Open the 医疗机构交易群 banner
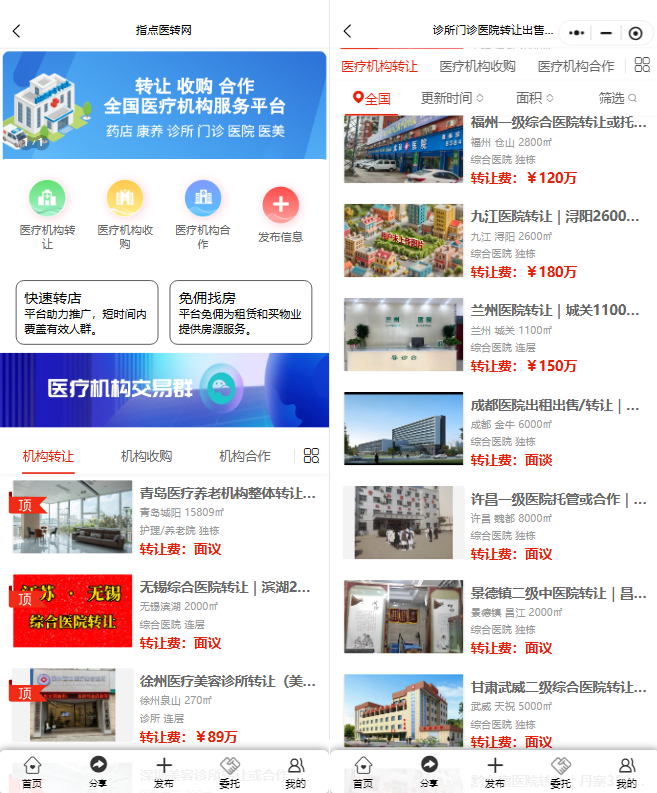The image size is (657, 793). tap(164, 388)
